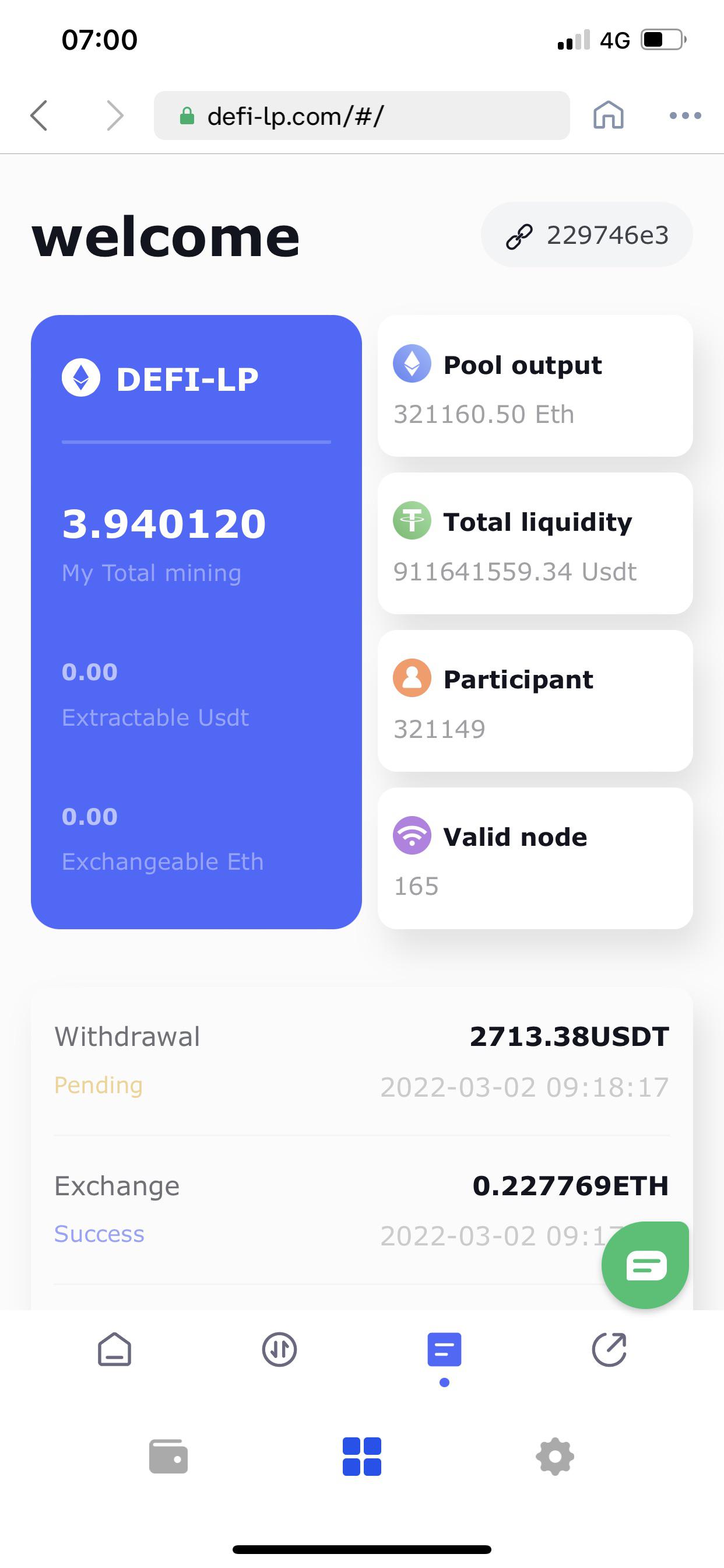The width and height of the screenshot is (724, 1568).
Task: Click the link icon next to code 229746e3
Action: (520, 235)
